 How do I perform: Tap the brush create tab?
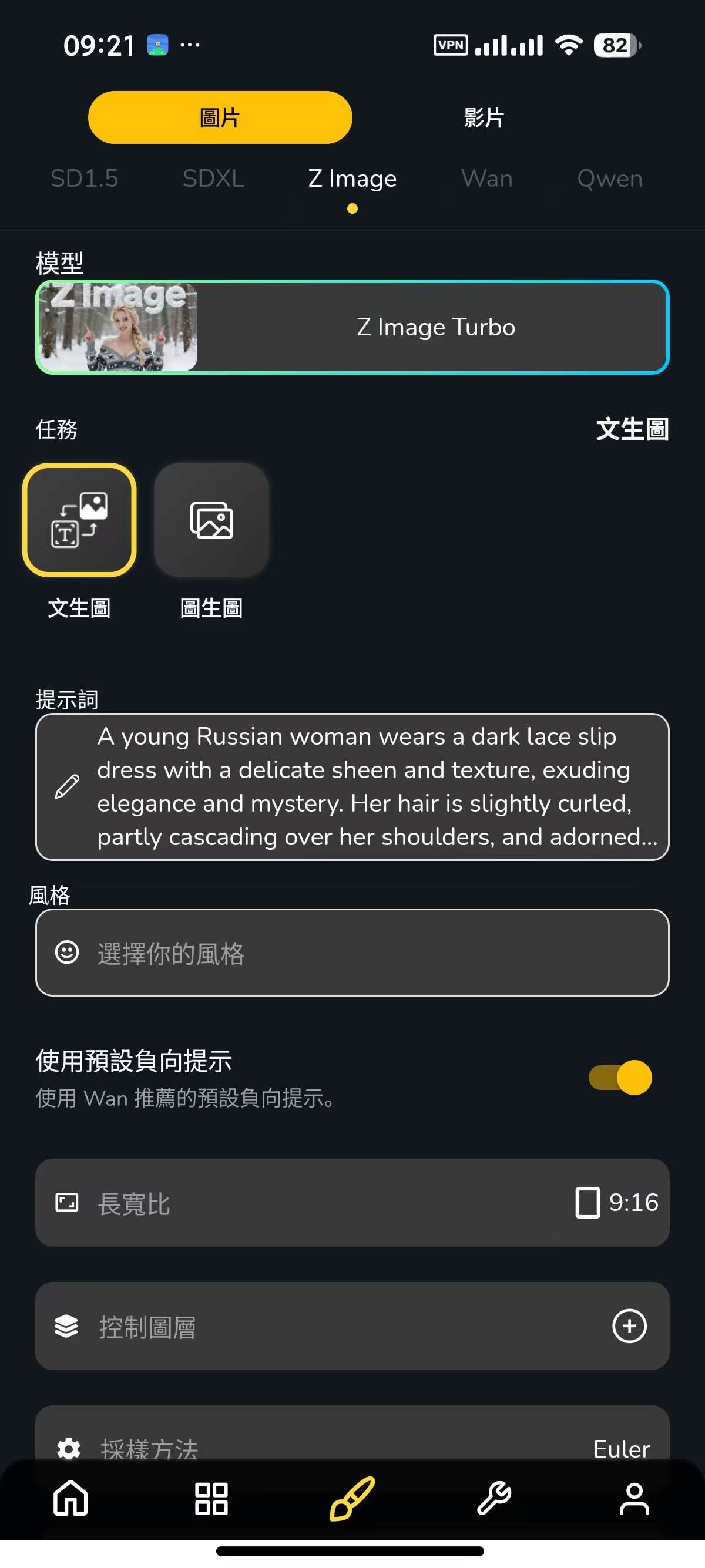pyautogui.click(x=352, y=1498)
